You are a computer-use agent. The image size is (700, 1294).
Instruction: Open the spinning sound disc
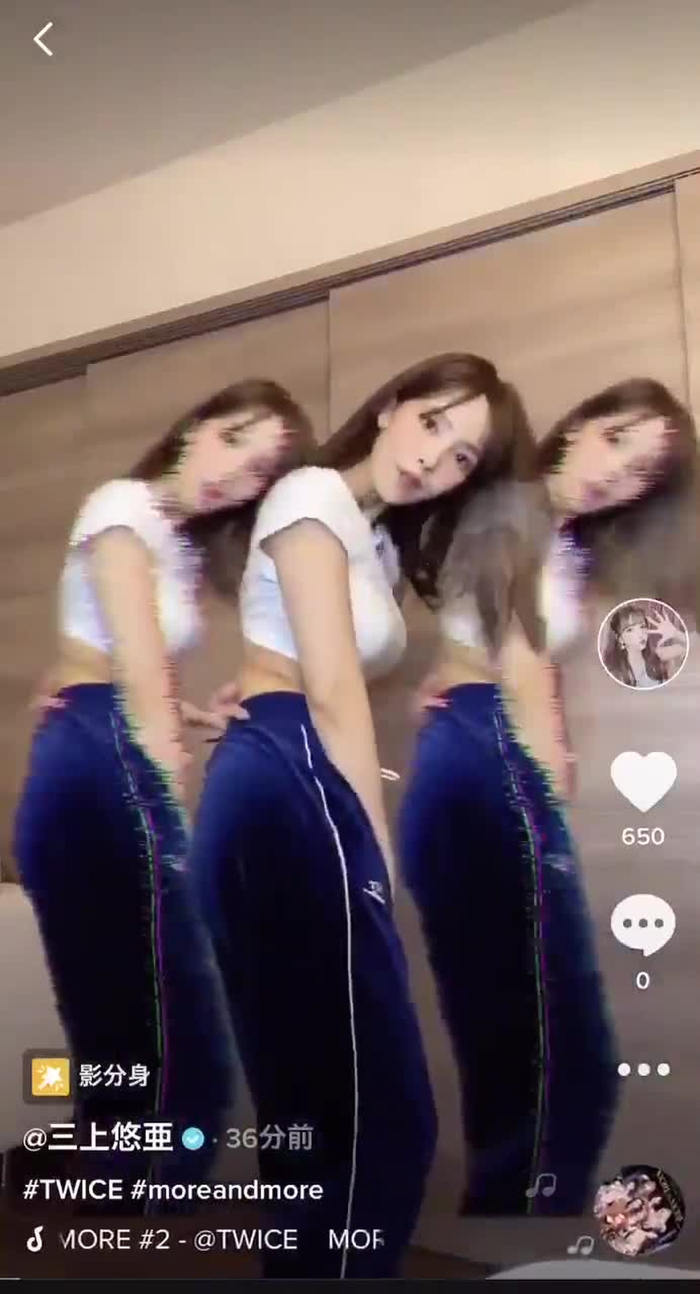[x=639, y=1210]
